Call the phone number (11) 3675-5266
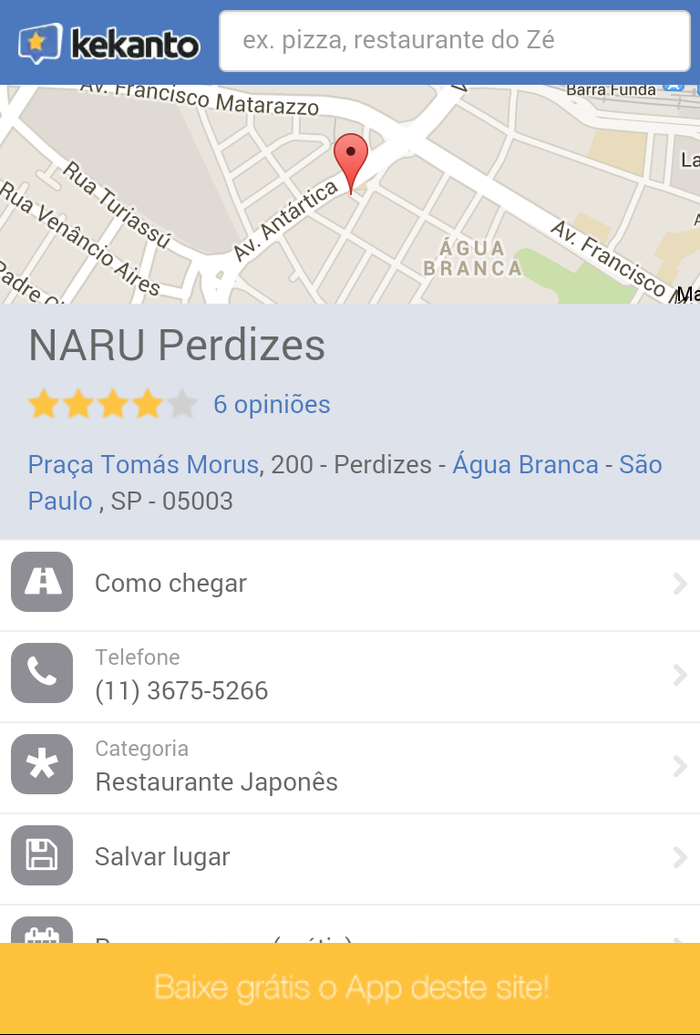700x1035 pixels. click(x=350, y=676)
